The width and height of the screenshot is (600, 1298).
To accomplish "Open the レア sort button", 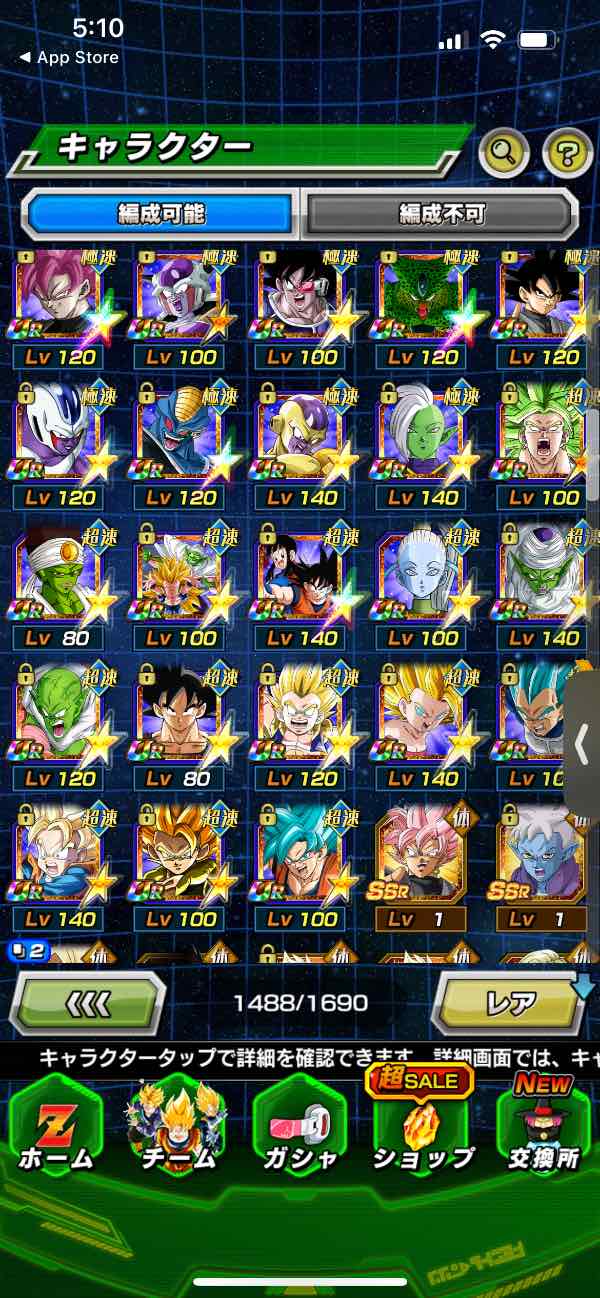I will coord(510,1002).
